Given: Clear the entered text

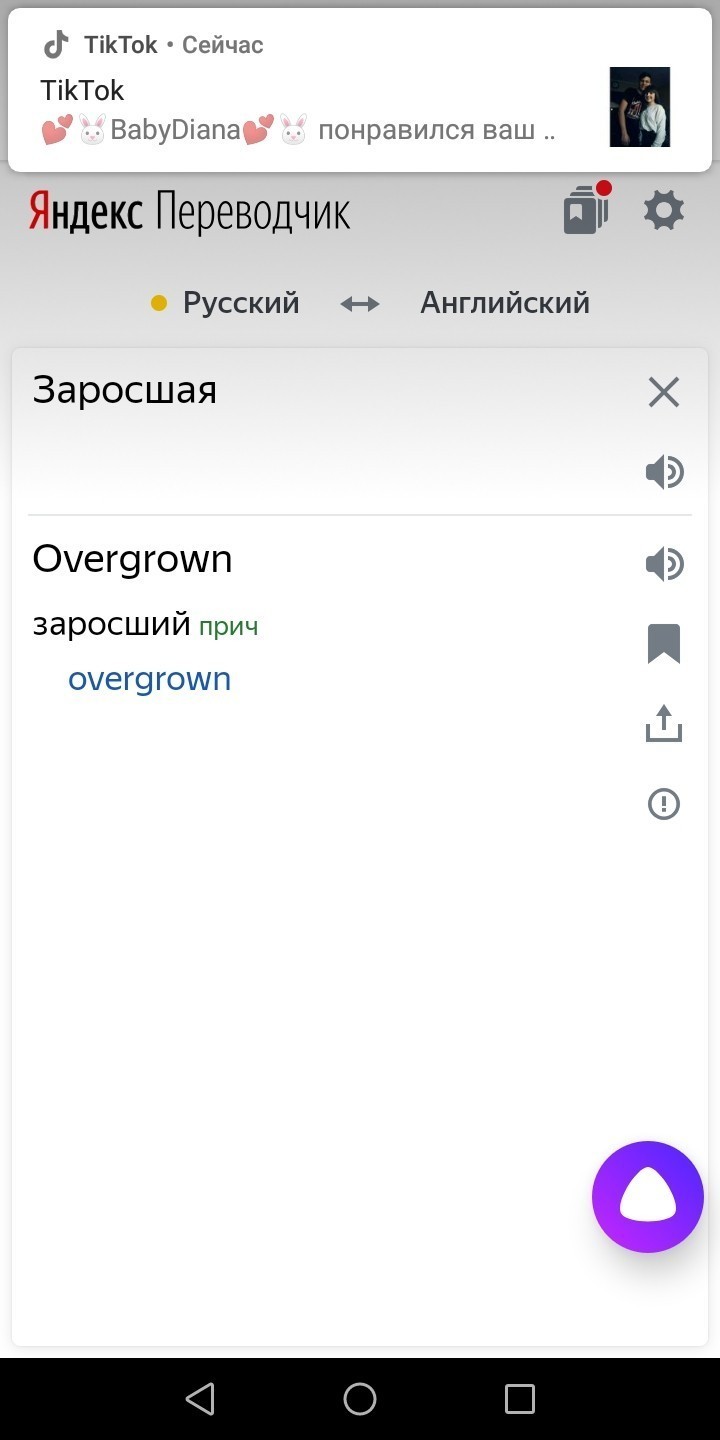Looking at the screenshot, I should pyautogui.click(x=663, y=393).
